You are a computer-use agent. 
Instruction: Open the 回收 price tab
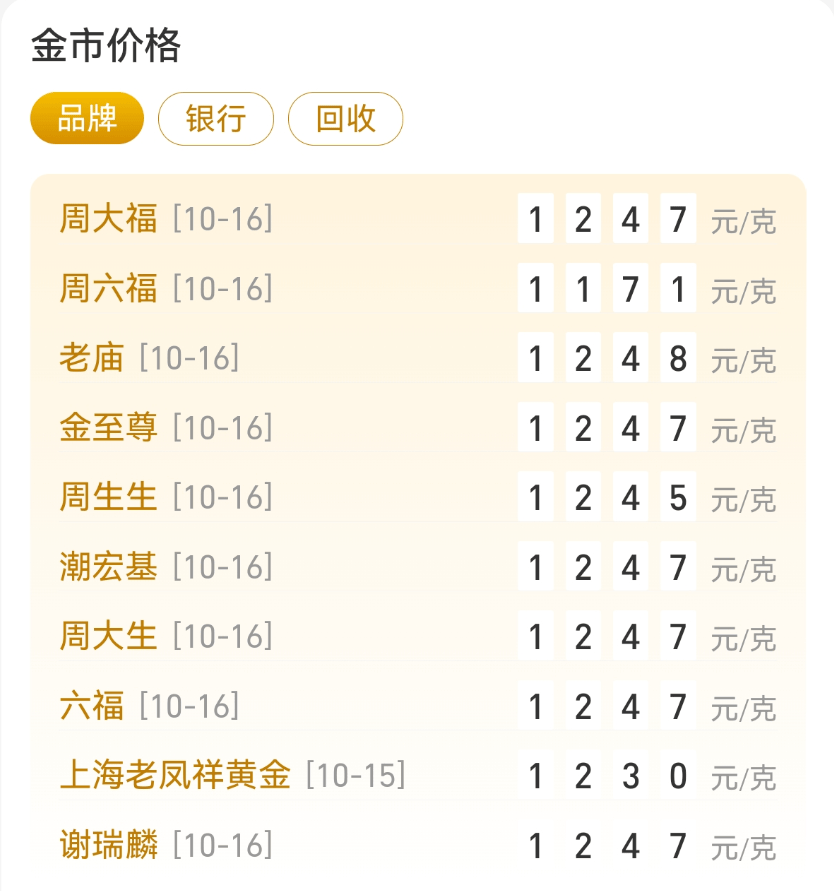point(345,117)
